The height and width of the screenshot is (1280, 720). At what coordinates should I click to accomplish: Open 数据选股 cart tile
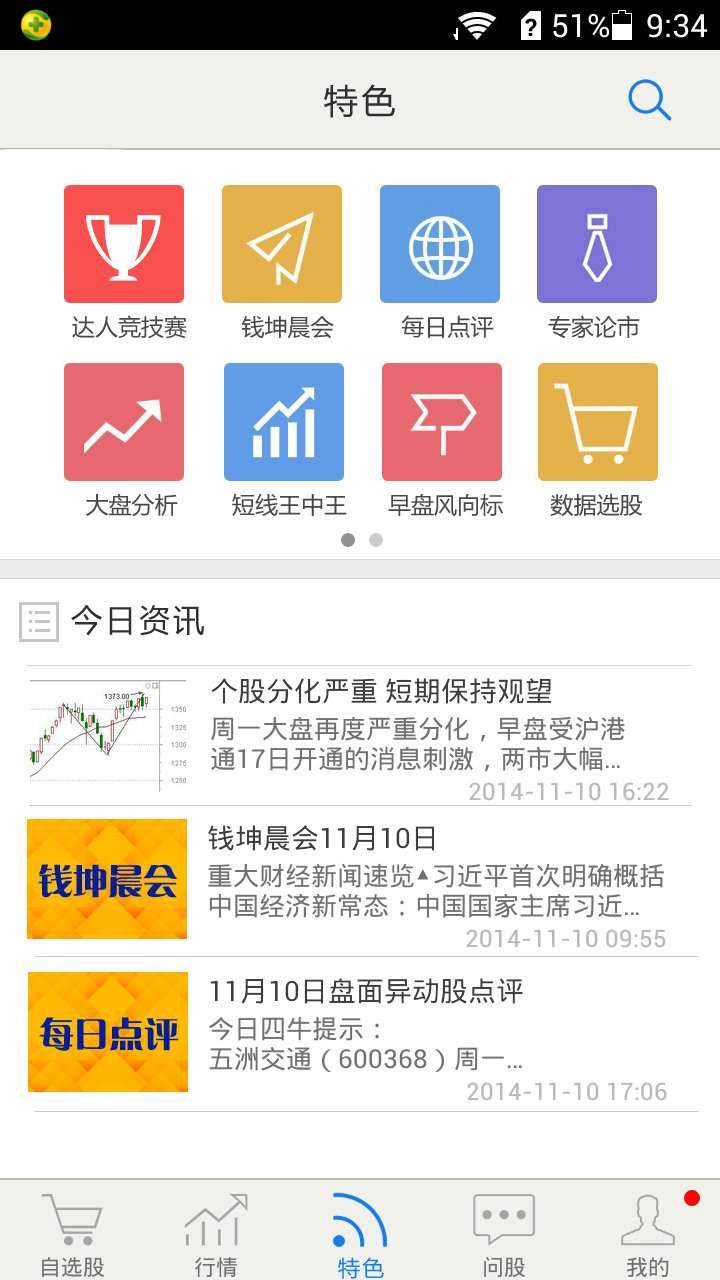598,422
